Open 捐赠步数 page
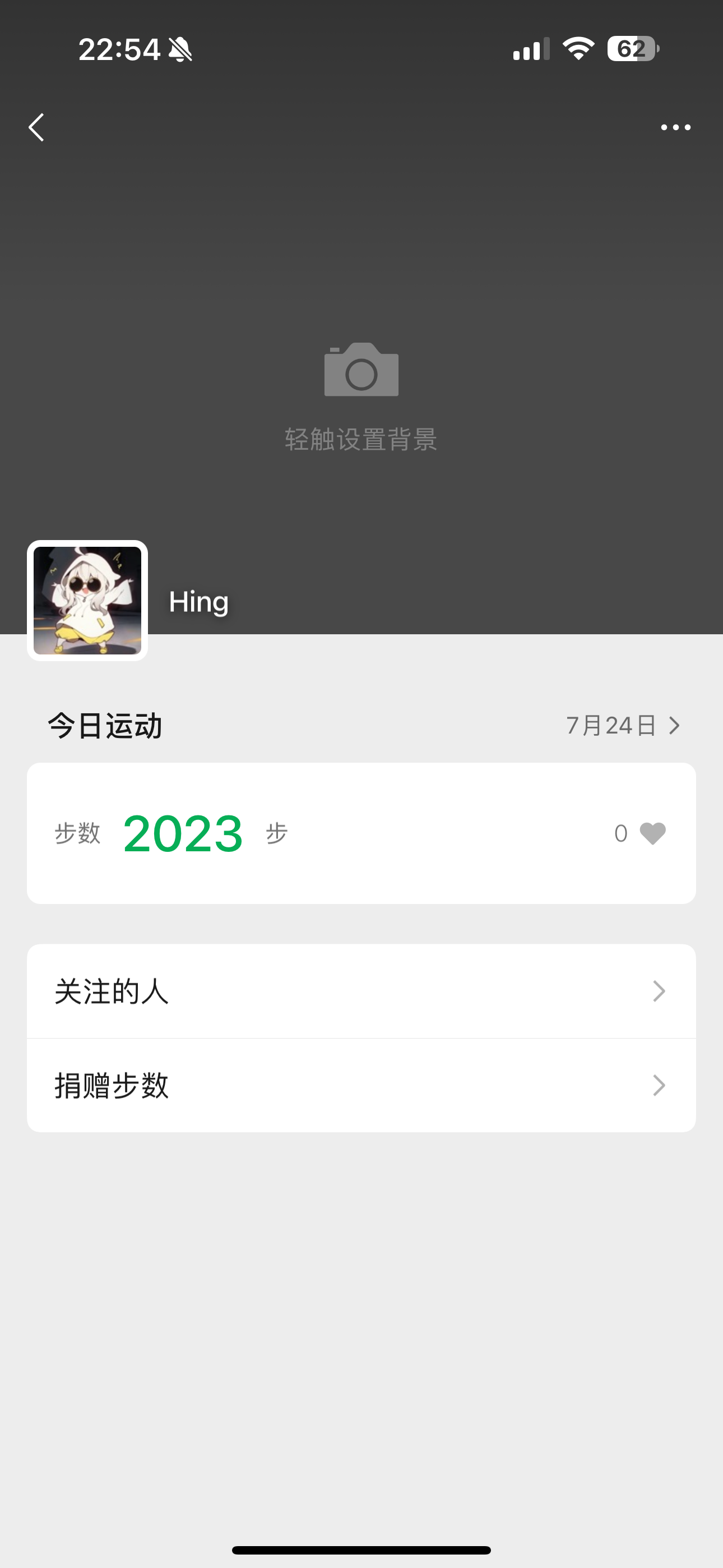Screen dimensions: 723x1568 pyautogui.click(x=361, y=1085)
